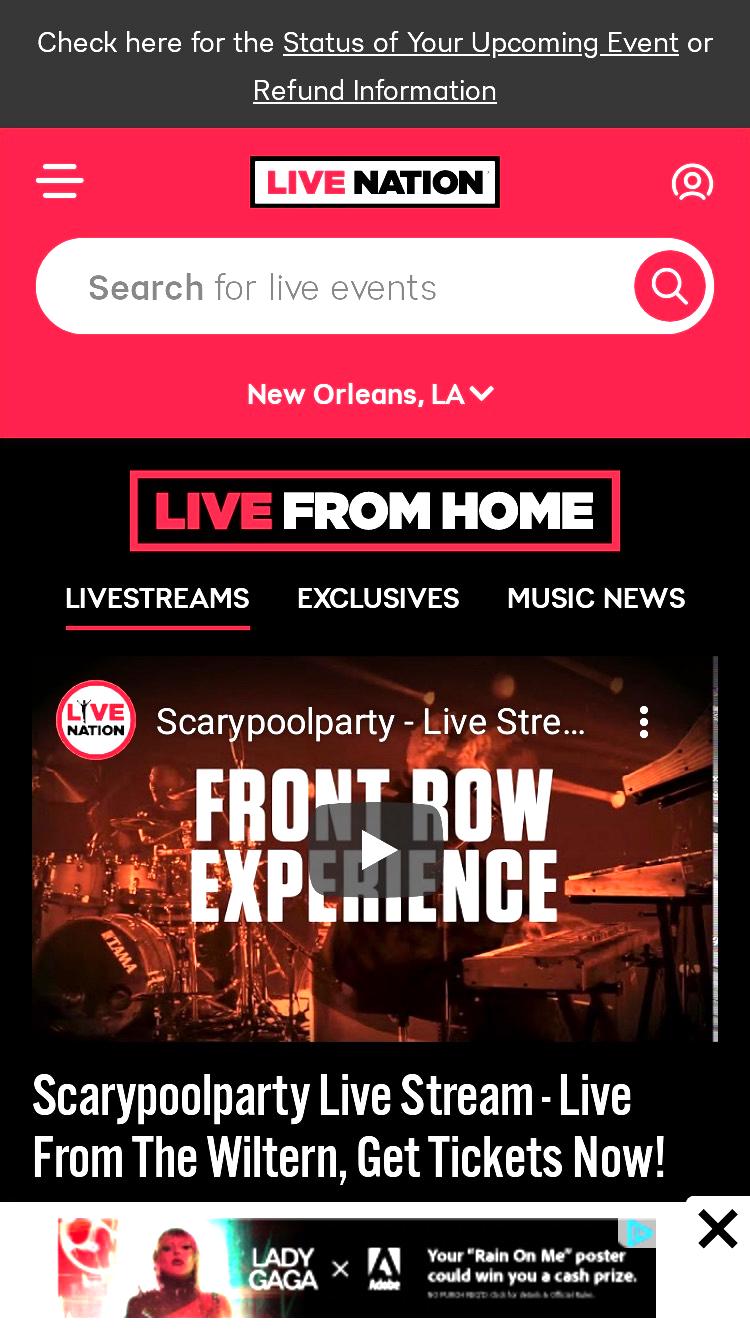Screen dimensions: 750x1334
Task: Go to Live Nation home via logo
Action: tap(375, 182)
